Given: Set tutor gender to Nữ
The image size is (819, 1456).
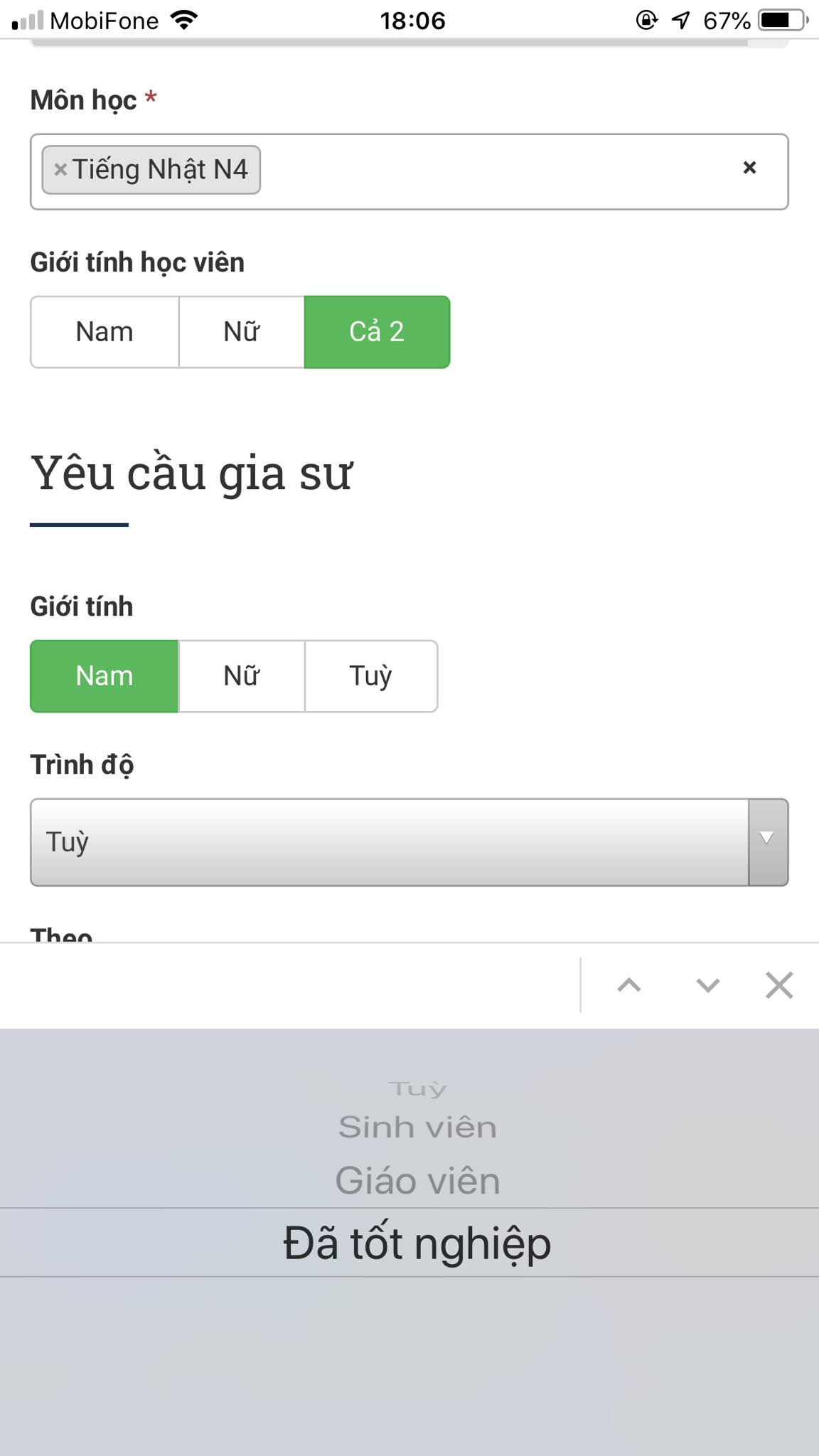Looking at the screenshot, I should 242,676.
